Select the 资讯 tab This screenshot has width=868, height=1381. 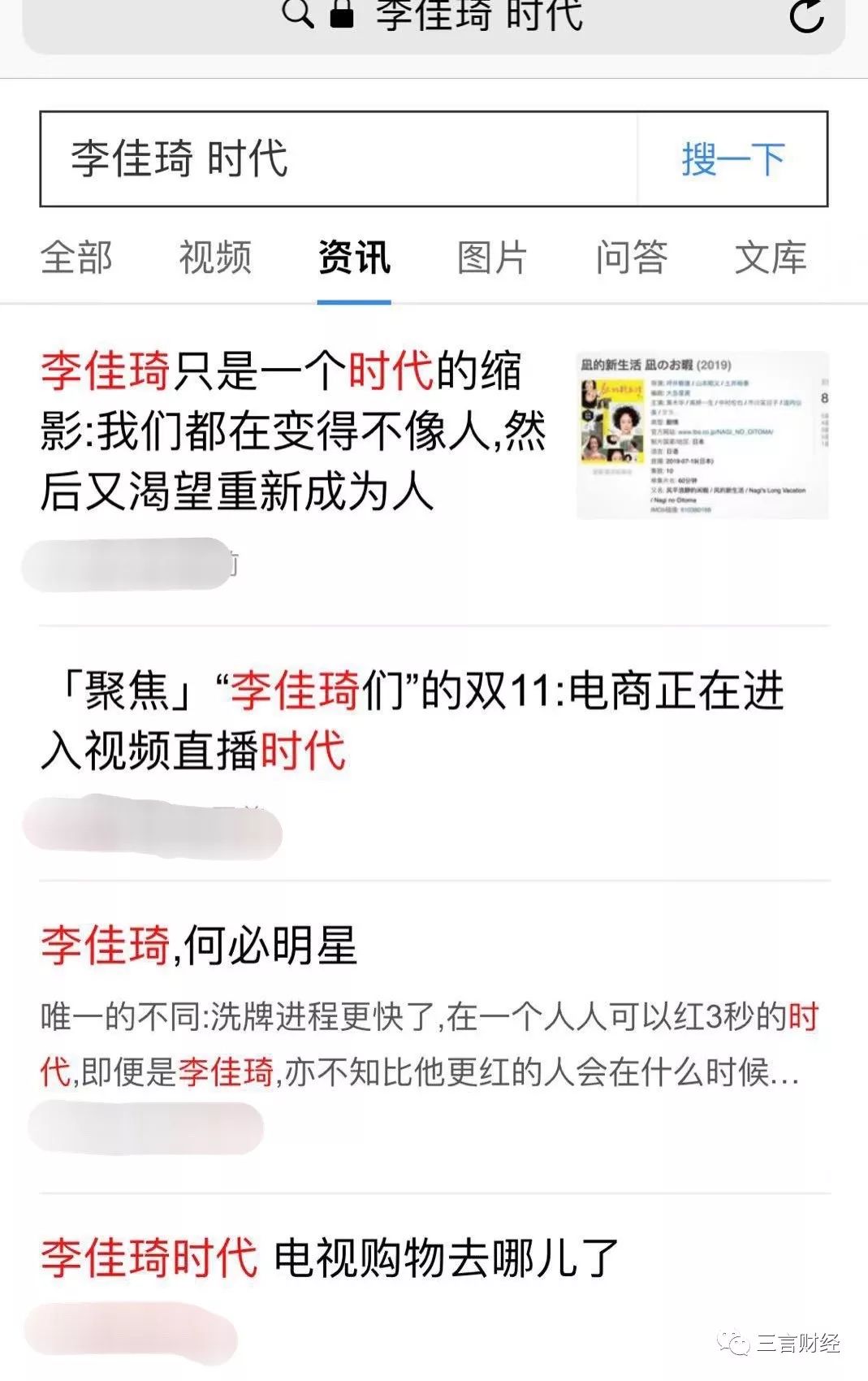point(354,258)
